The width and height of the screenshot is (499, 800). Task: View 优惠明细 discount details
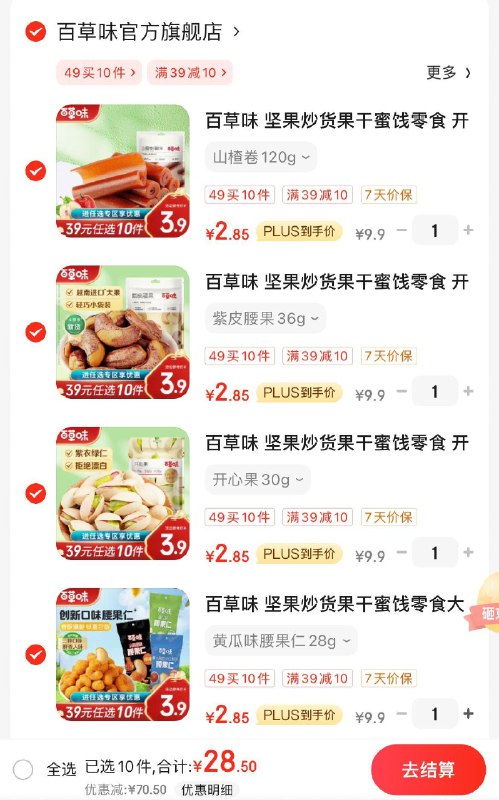(207, 790)
